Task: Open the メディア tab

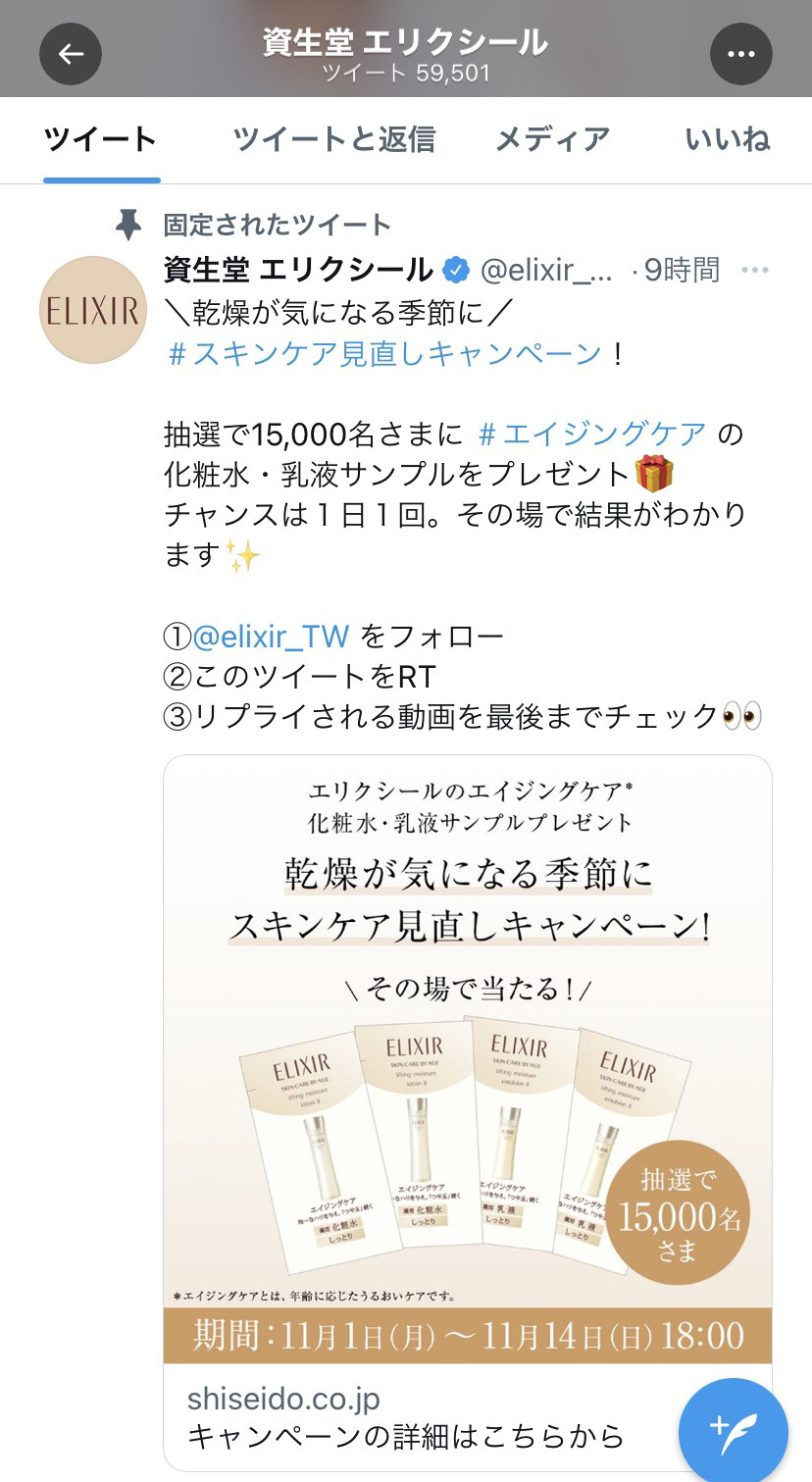Action: [x=552, y=139]
